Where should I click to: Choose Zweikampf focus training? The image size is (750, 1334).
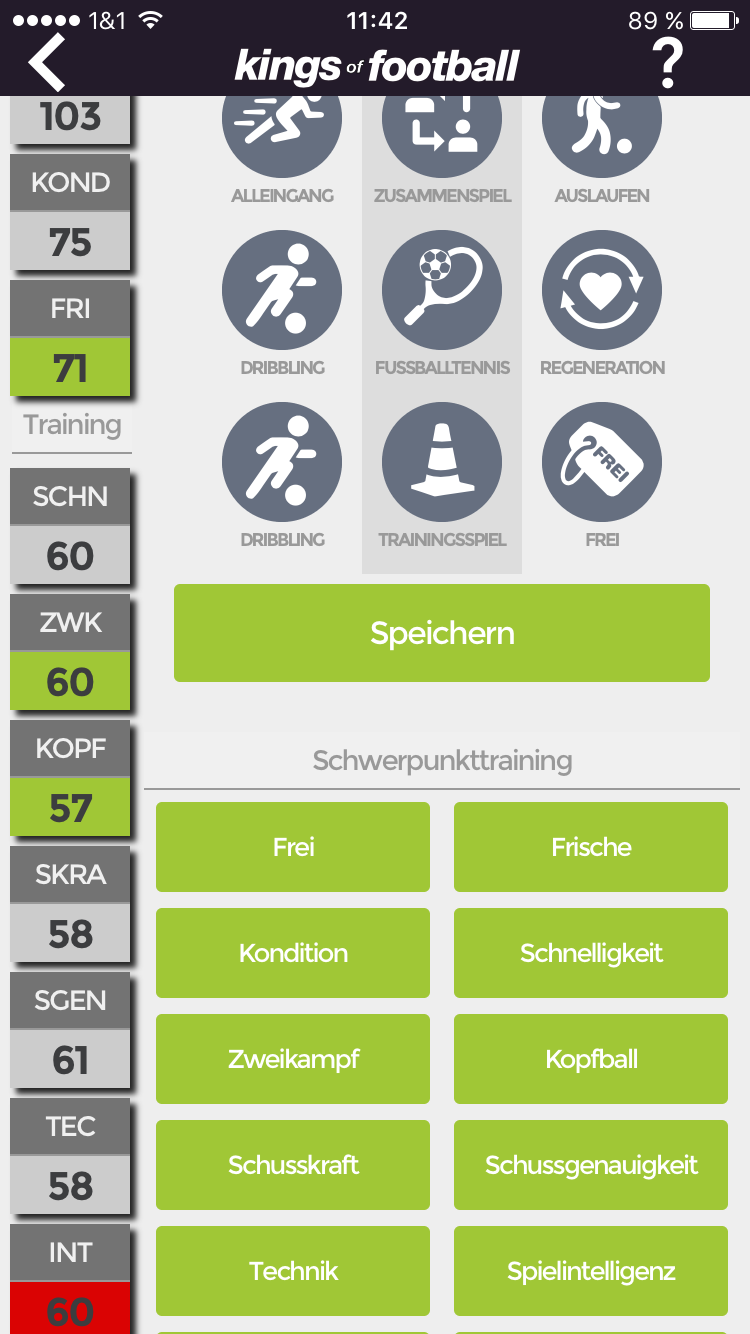click(293, 1059)
